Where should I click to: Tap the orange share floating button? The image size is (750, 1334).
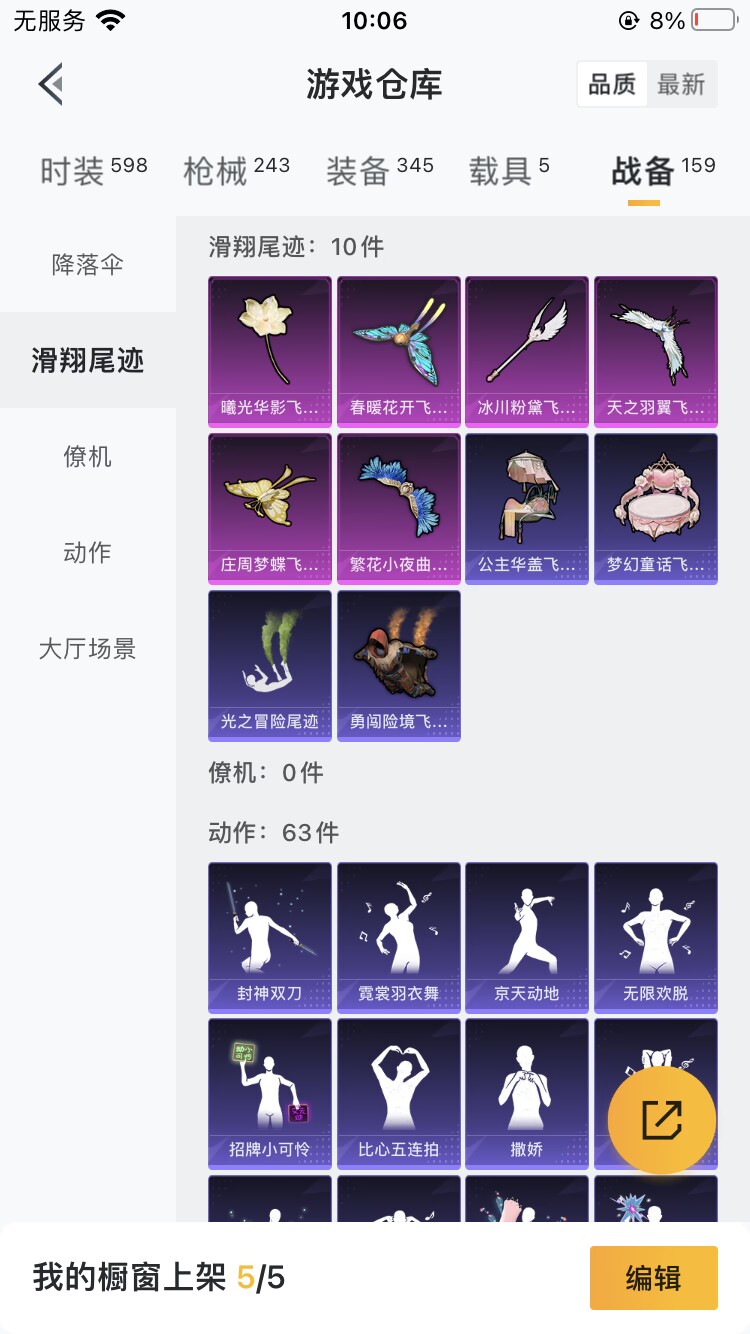[662, 1120]
